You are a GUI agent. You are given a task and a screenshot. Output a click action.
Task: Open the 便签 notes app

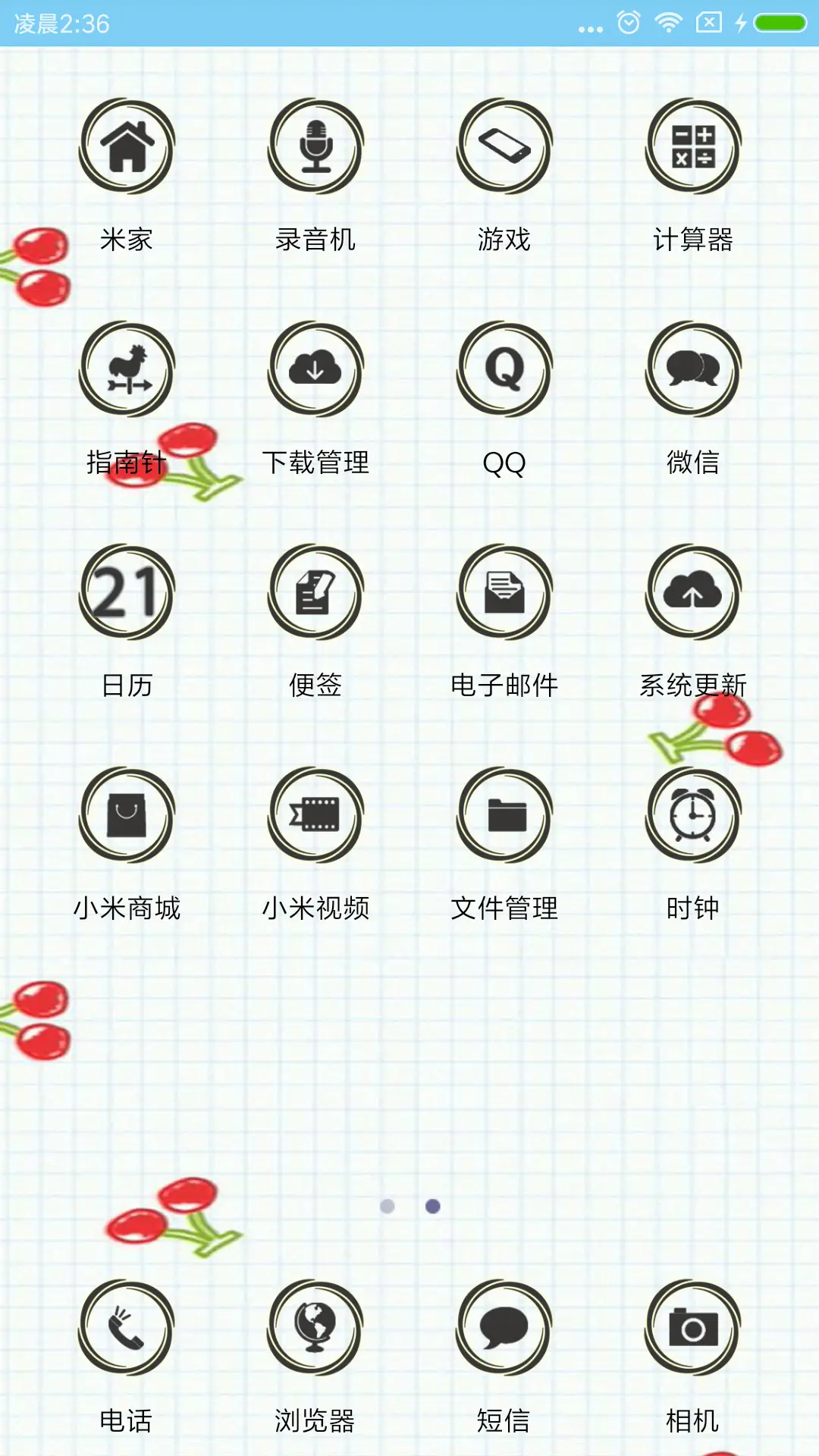pyautogui.click(x=316, y=595)
